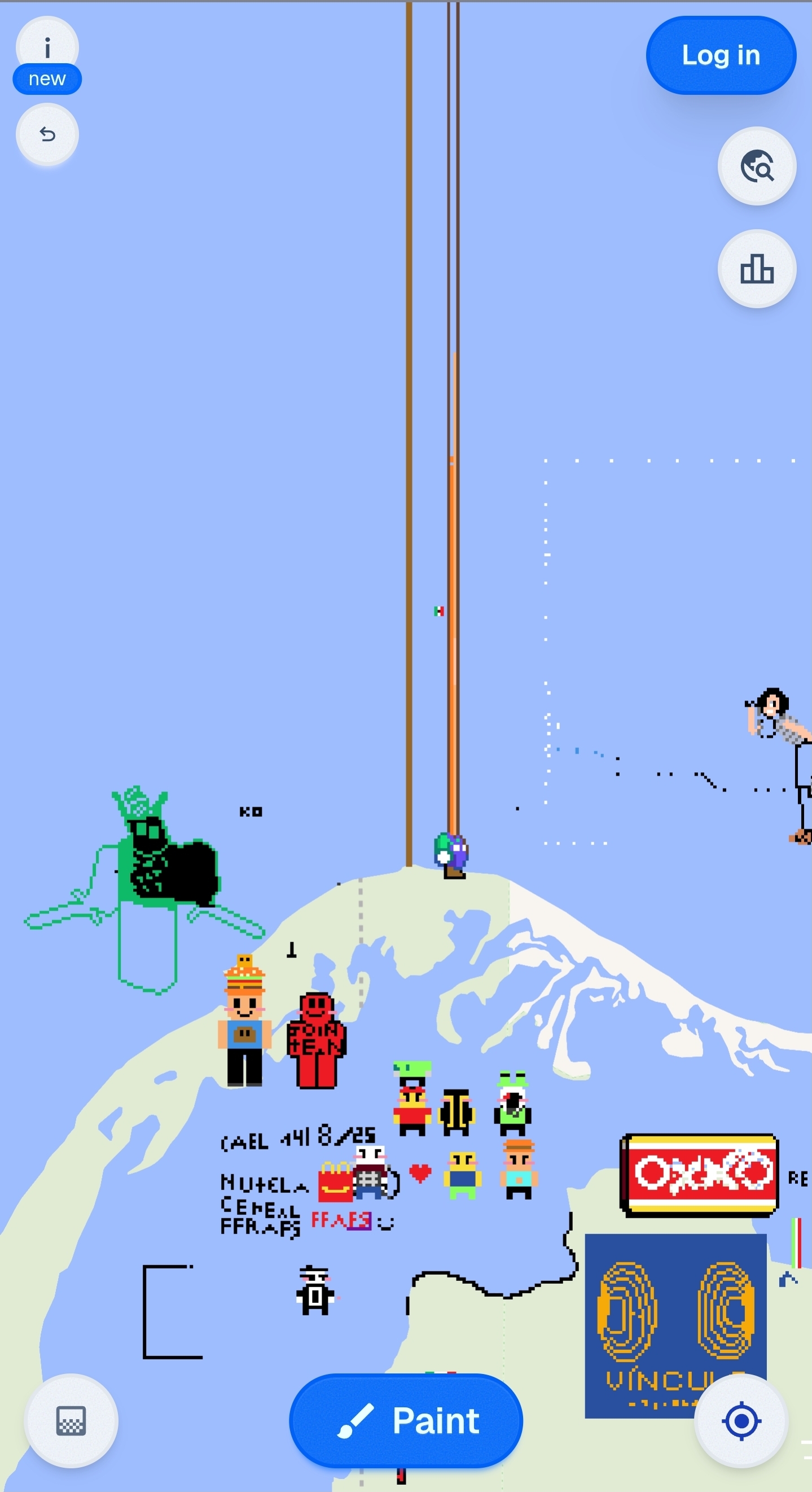View the leaderboard
The width and height of the screenshot is (812, 1492).
(x=757, y=269)
